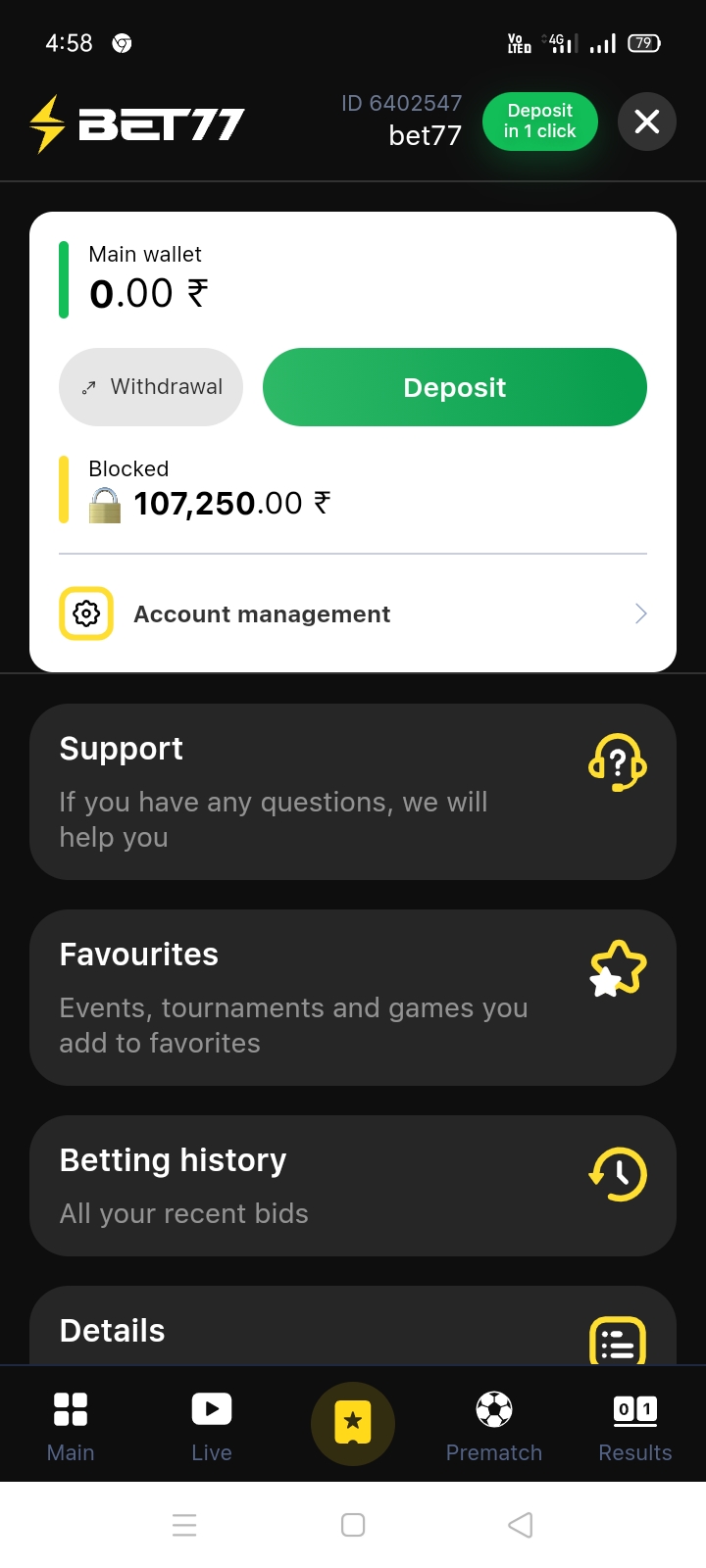The width and height of the screenshot is (706, 1568).
Task: Open Account management
Action: (x=353, y=614)
